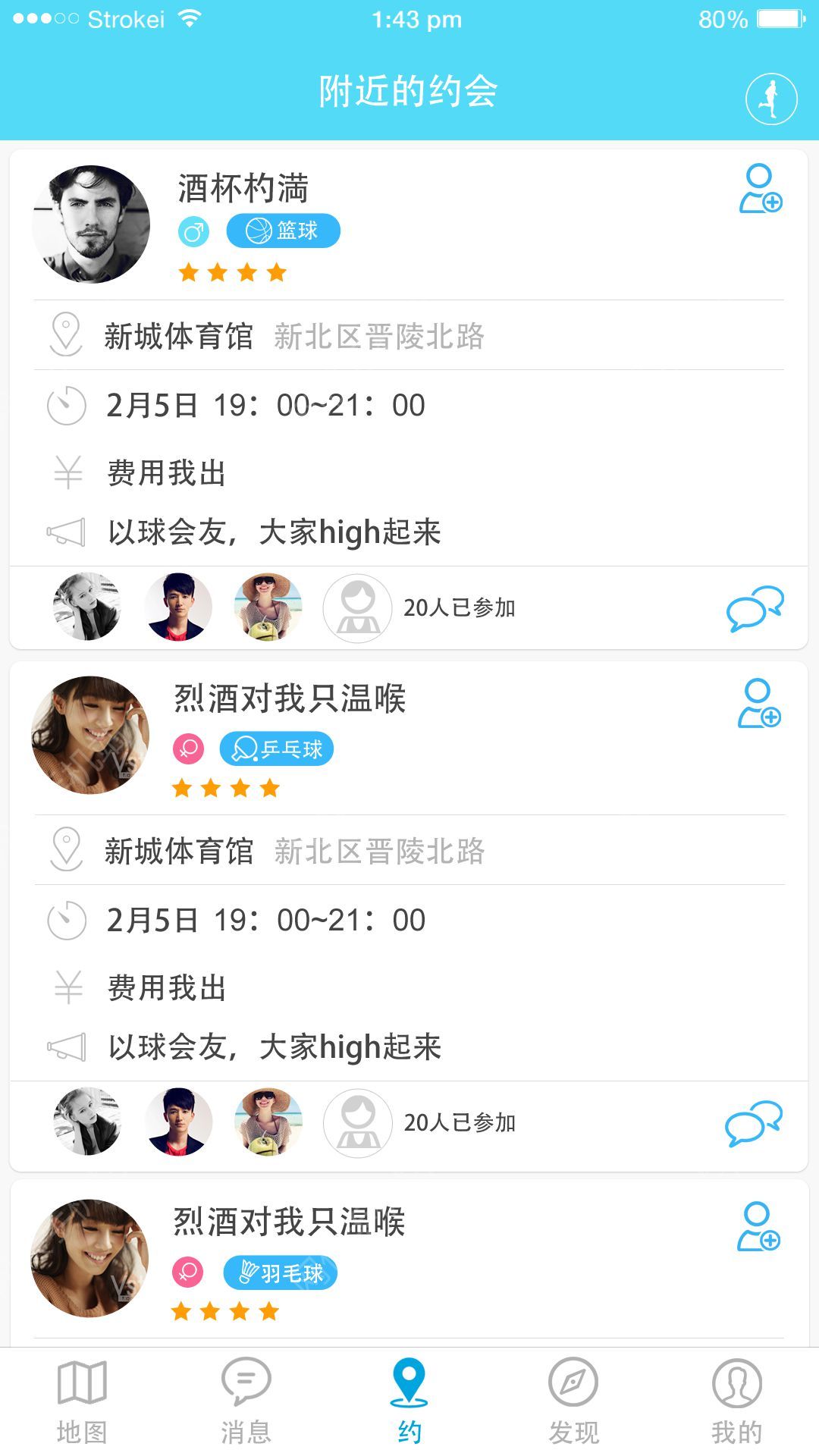Viewport: 819px width, 1456px height.
Task: Open chat for the 篮球 meetup
Action: click(755, 608)
